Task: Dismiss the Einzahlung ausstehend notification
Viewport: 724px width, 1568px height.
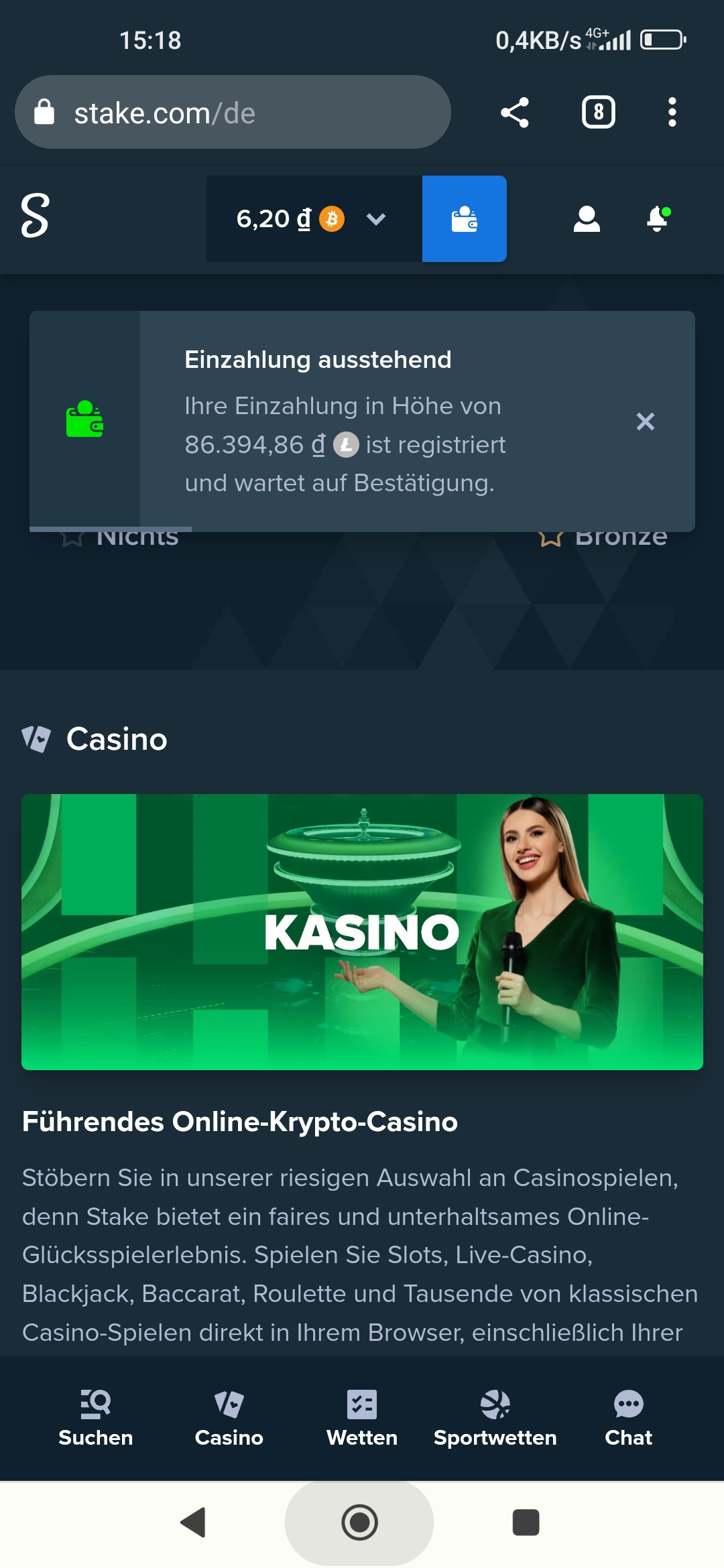Action: [x=646, y=421]
